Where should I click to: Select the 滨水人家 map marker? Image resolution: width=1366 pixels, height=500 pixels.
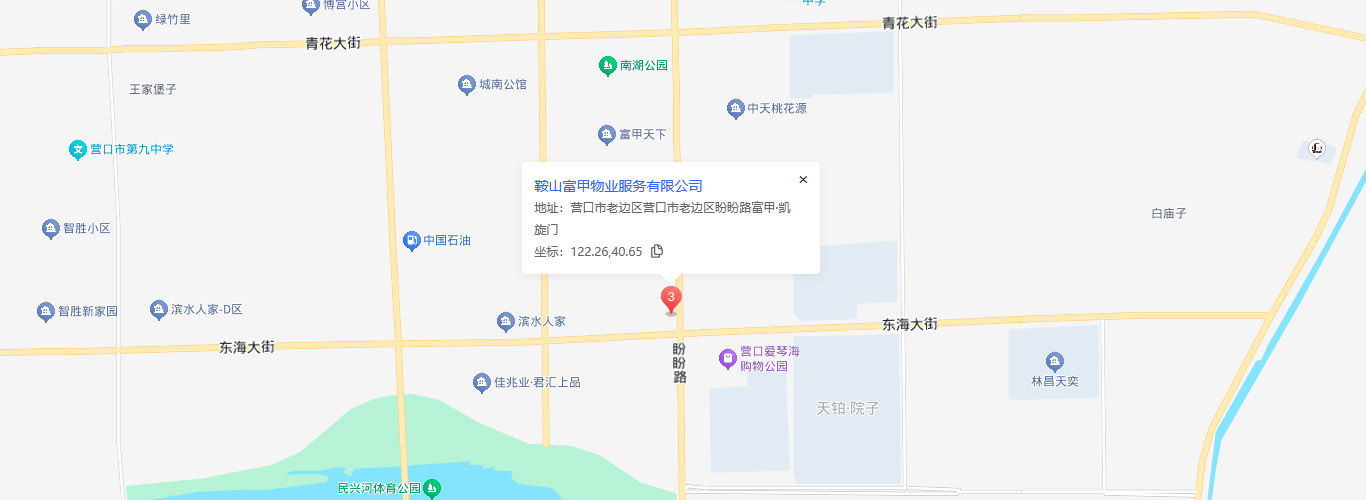click(x=505, y=322)
